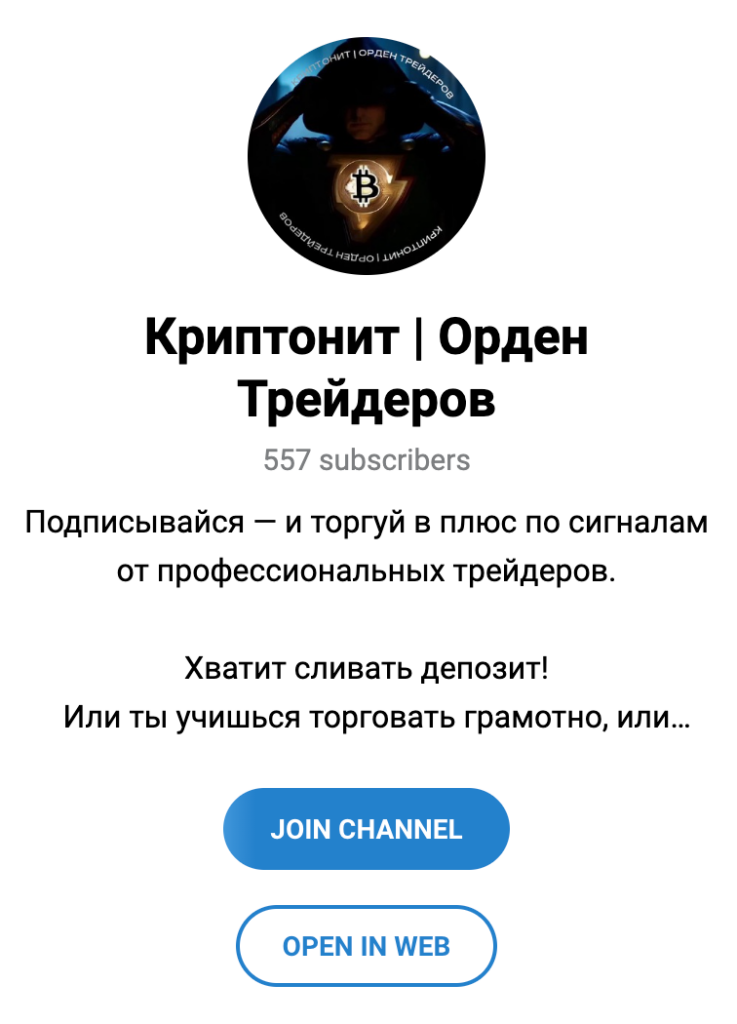Click the second line of the channel title
The image size is (737, 1024).
click(x=368, y=398)
